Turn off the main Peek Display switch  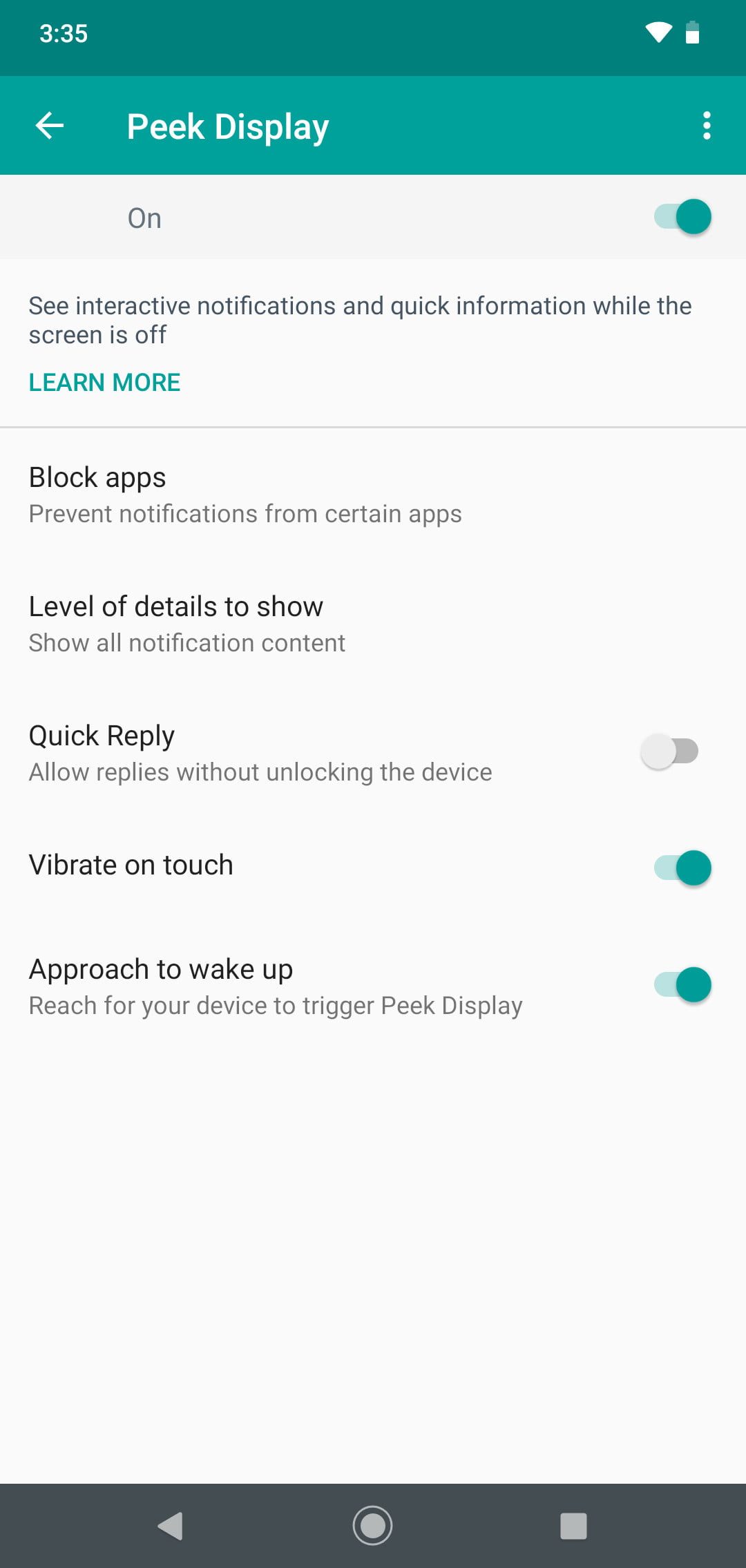[682, 217]
